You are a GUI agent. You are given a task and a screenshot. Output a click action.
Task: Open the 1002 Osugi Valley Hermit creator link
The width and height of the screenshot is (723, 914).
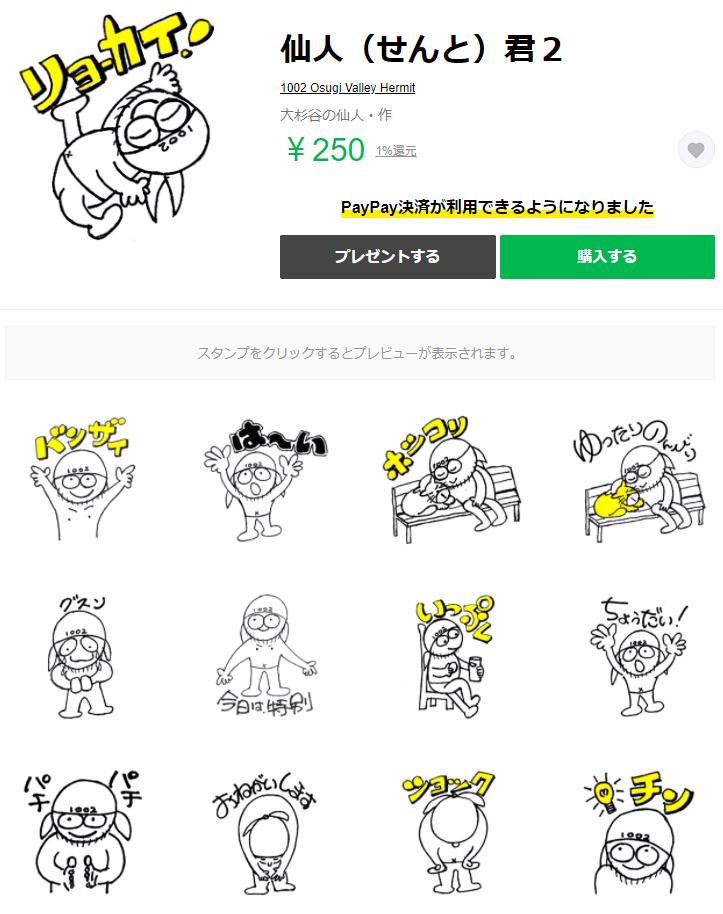pos(347,88)
